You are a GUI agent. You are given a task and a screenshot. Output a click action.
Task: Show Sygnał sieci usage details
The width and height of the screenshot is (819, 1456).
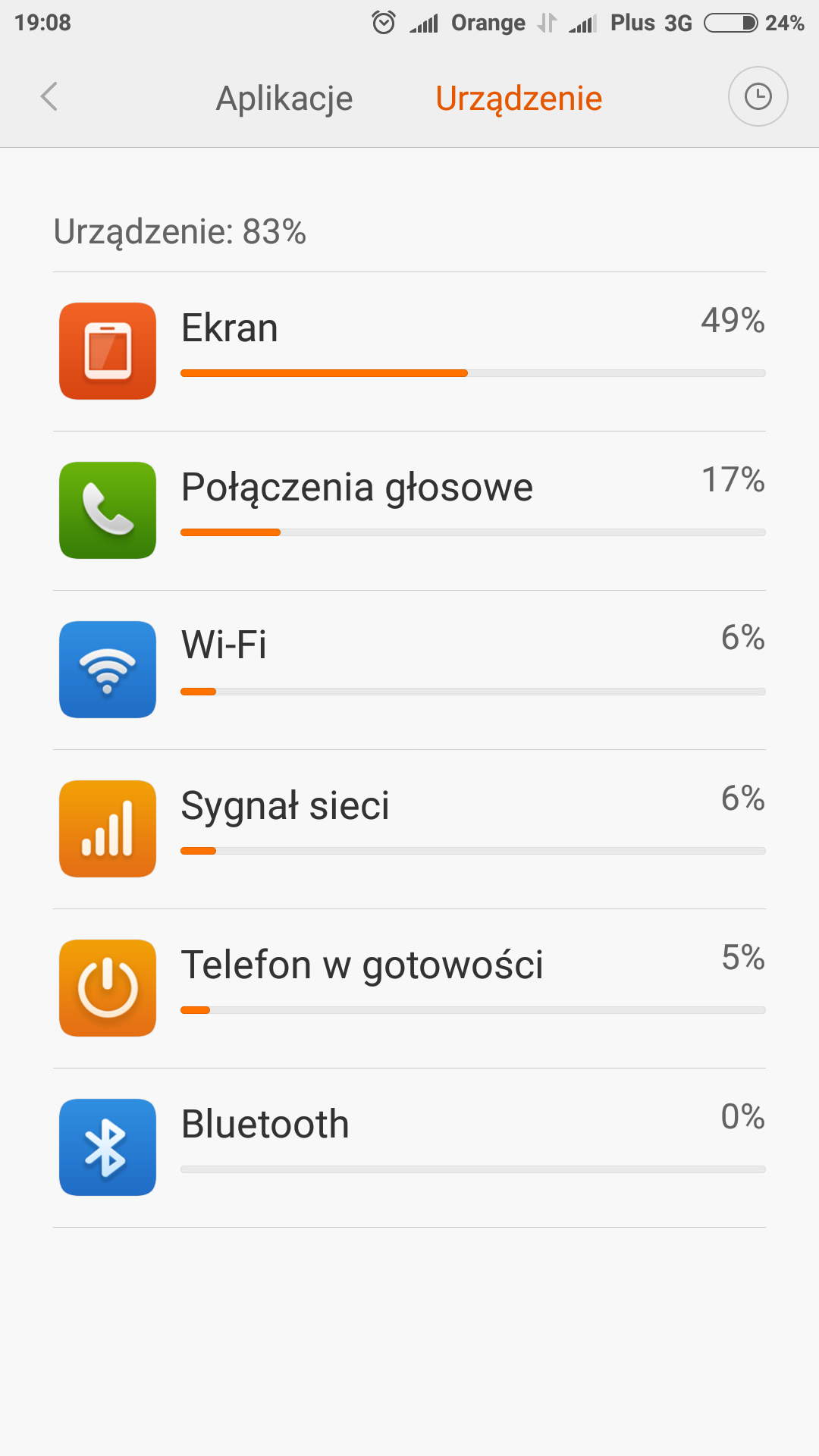pyautogui.click(x=409, y=830)
